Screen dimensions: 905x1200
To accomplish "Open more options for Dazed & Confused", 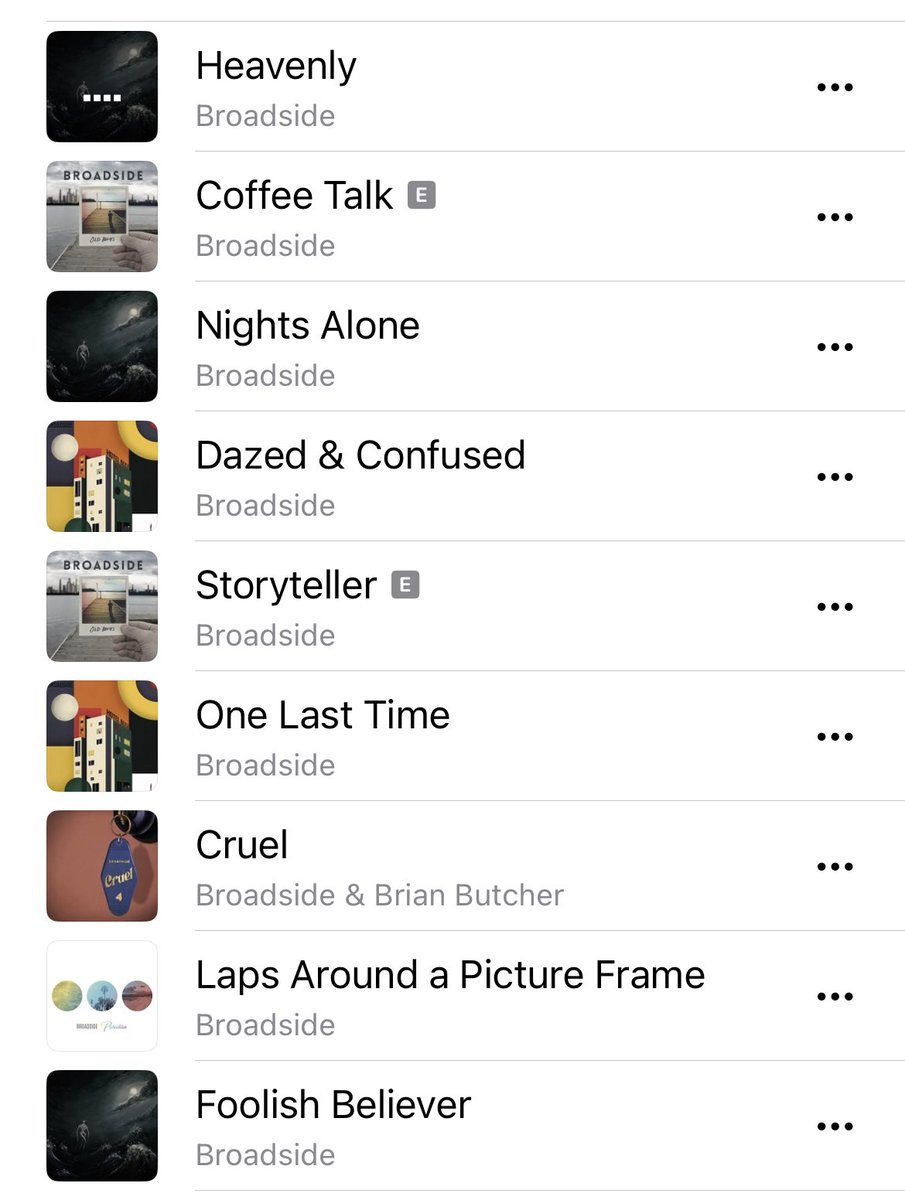I will click(835, 477).
